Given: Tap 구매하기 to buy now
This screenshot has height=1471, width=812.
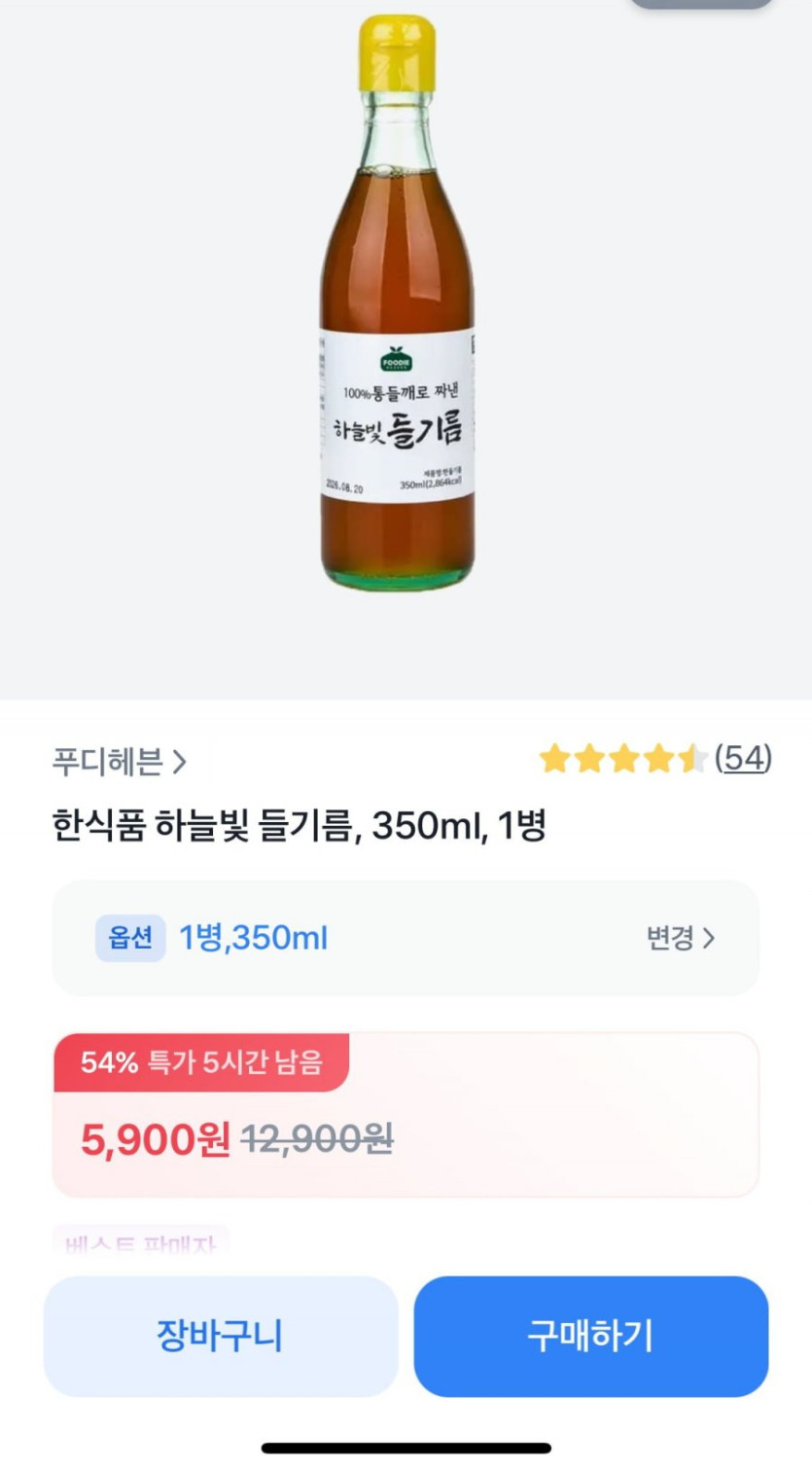Looking at the screenshot, I should (x=590, y=1336).
